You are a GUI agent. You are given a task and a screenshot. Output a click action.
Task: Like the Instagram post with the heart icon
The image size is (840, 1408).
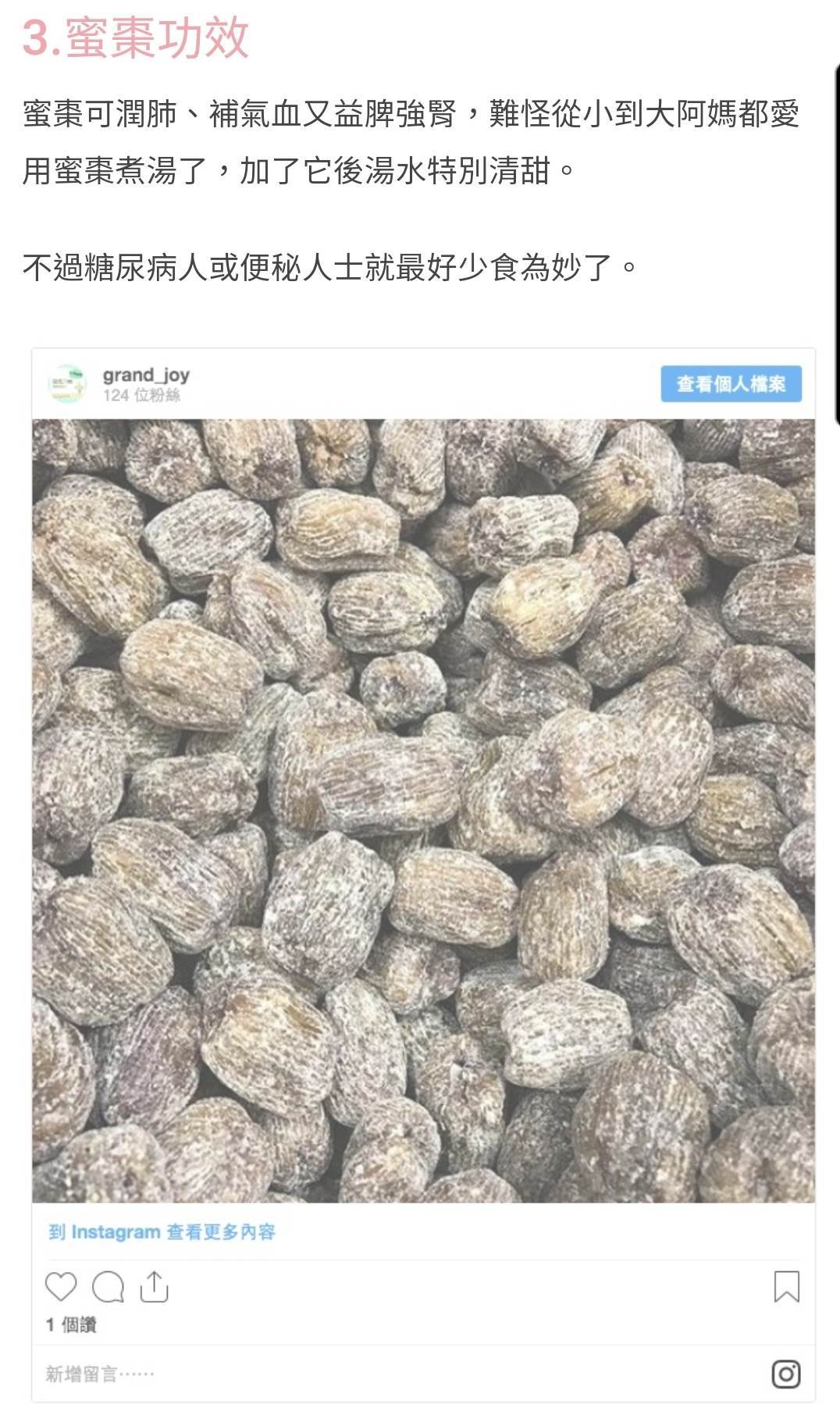(x=61, y=1287)
